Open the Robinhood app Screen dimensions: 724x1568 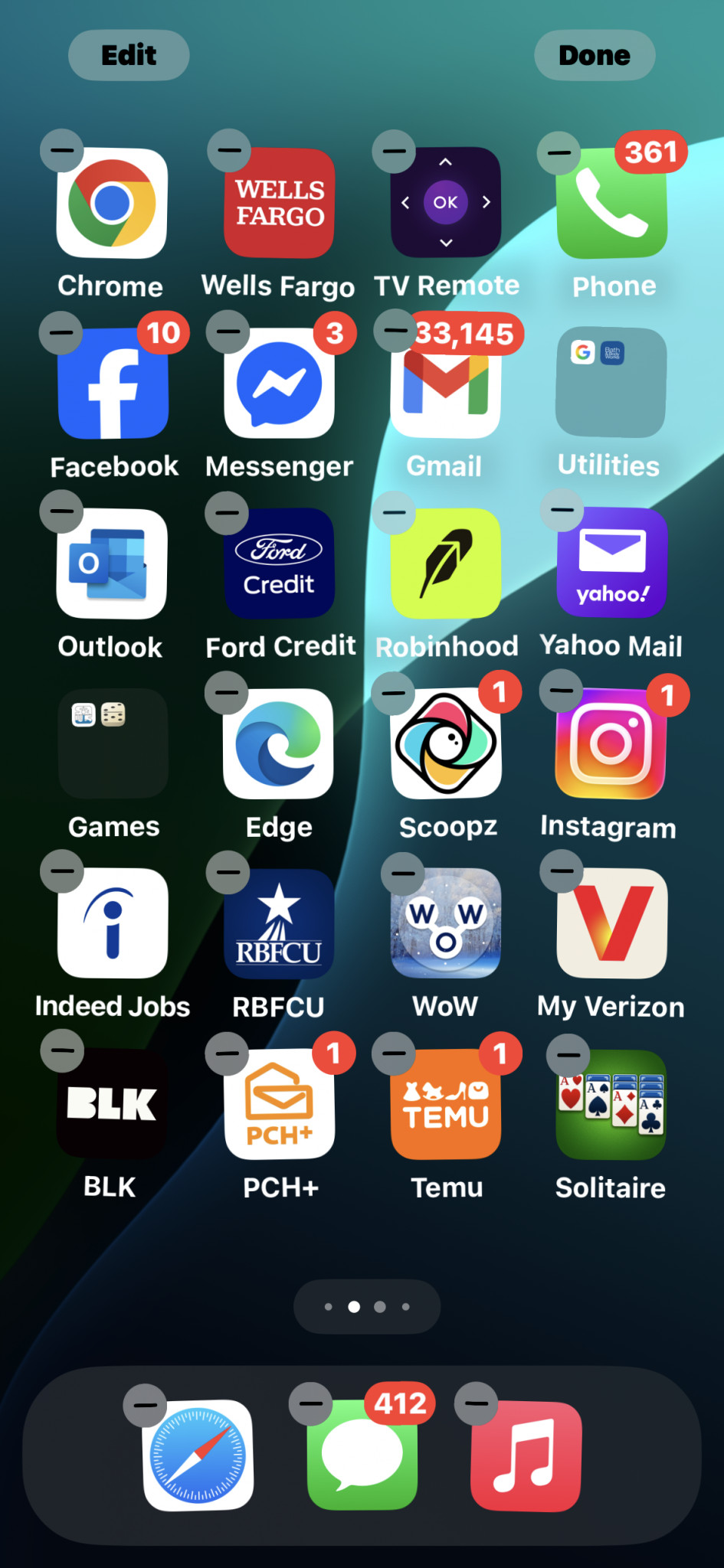click(445, 563)
